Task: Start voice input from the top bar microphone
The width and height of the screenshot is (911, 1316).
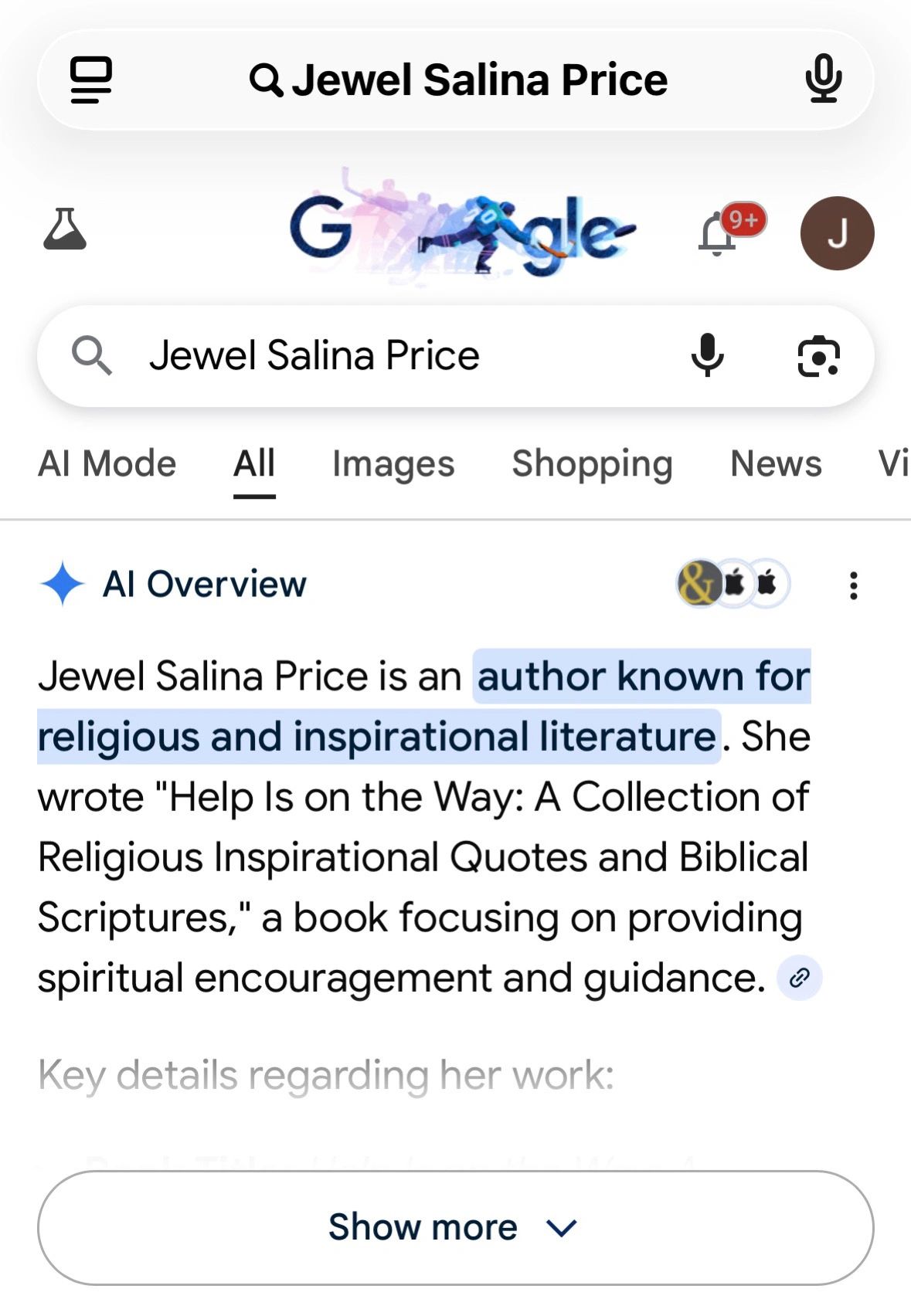Action: [823, 80]
